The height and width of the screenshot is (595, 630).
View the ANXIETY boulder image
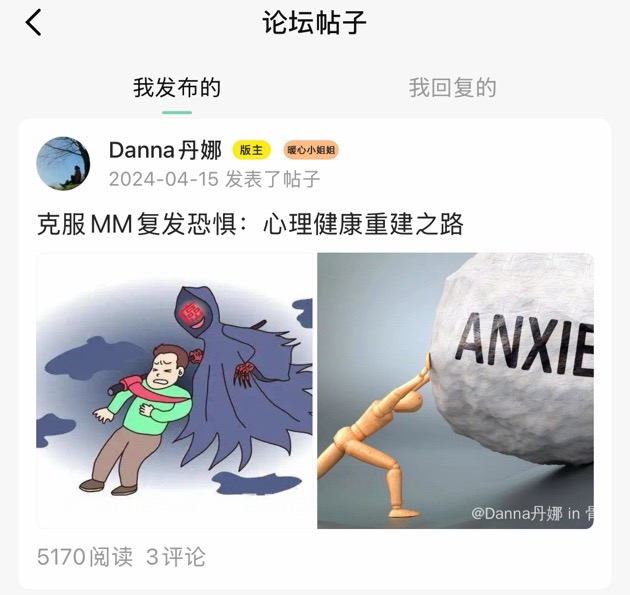[455, 390]
